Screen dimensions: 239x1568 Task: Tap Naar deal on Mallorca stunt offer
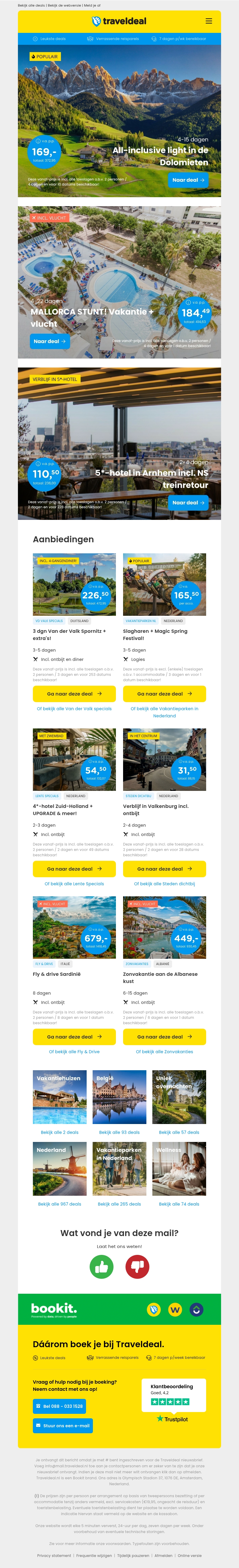[x=49, y=342]
